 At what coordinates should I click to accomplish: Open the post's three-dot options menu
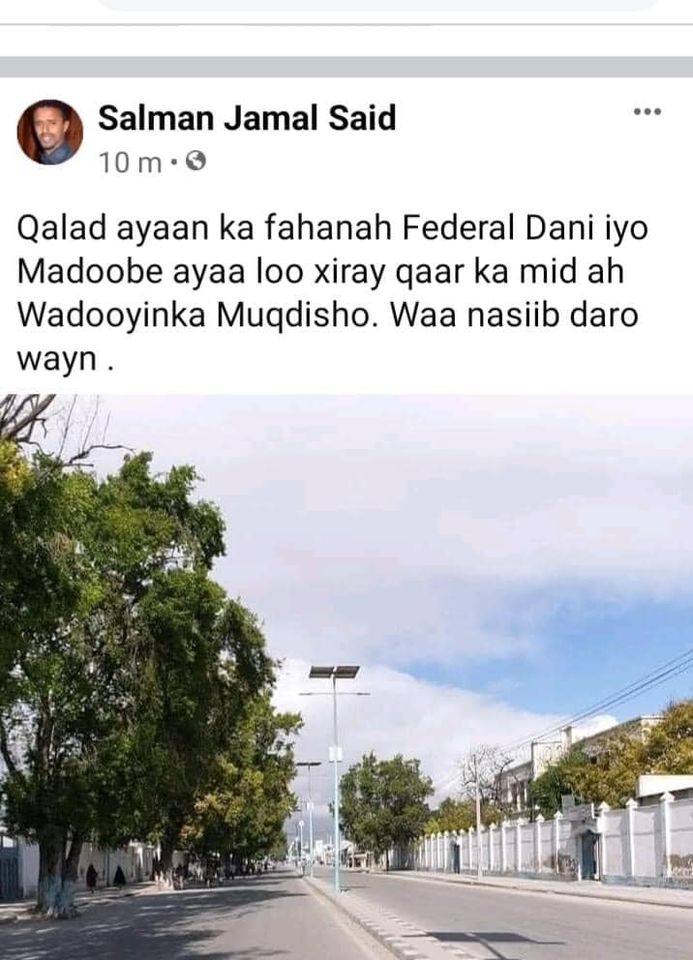[x=647, y=111]
